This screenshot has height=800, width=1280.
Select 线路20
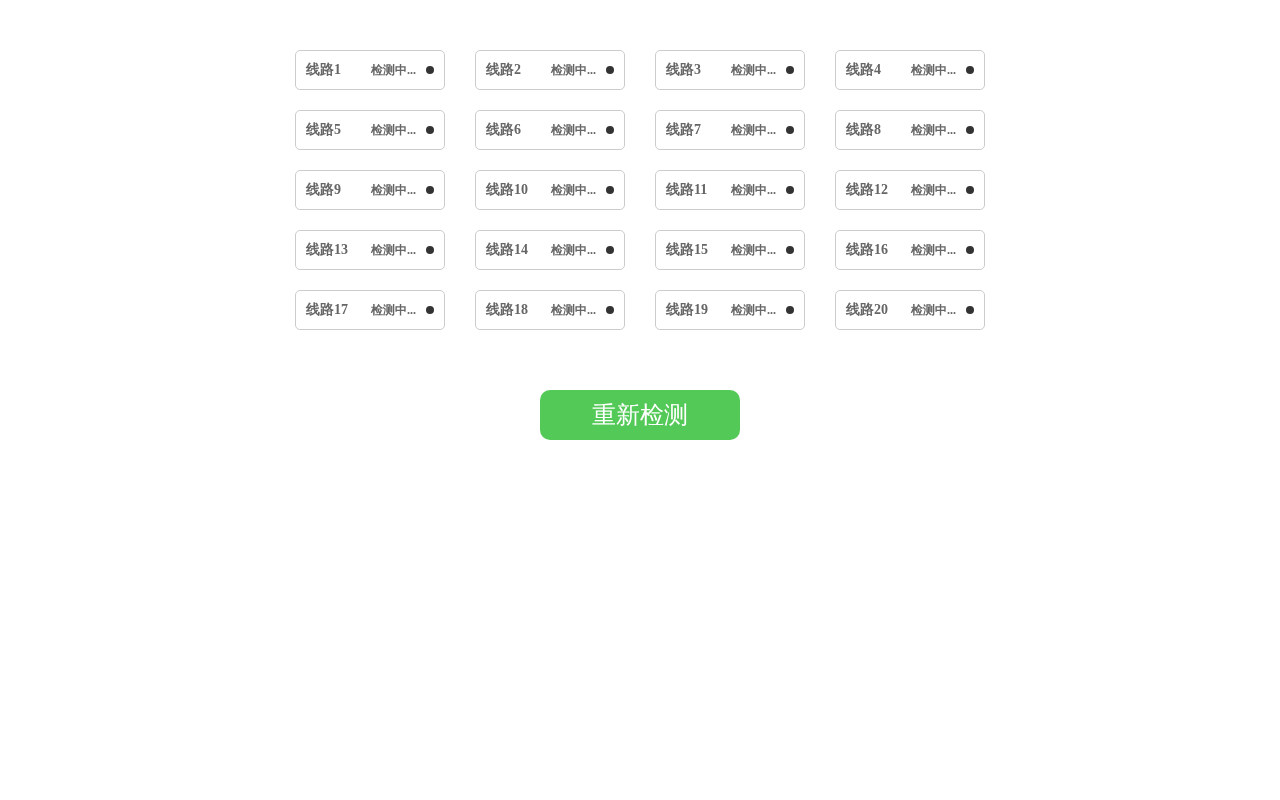click(910, 310)
